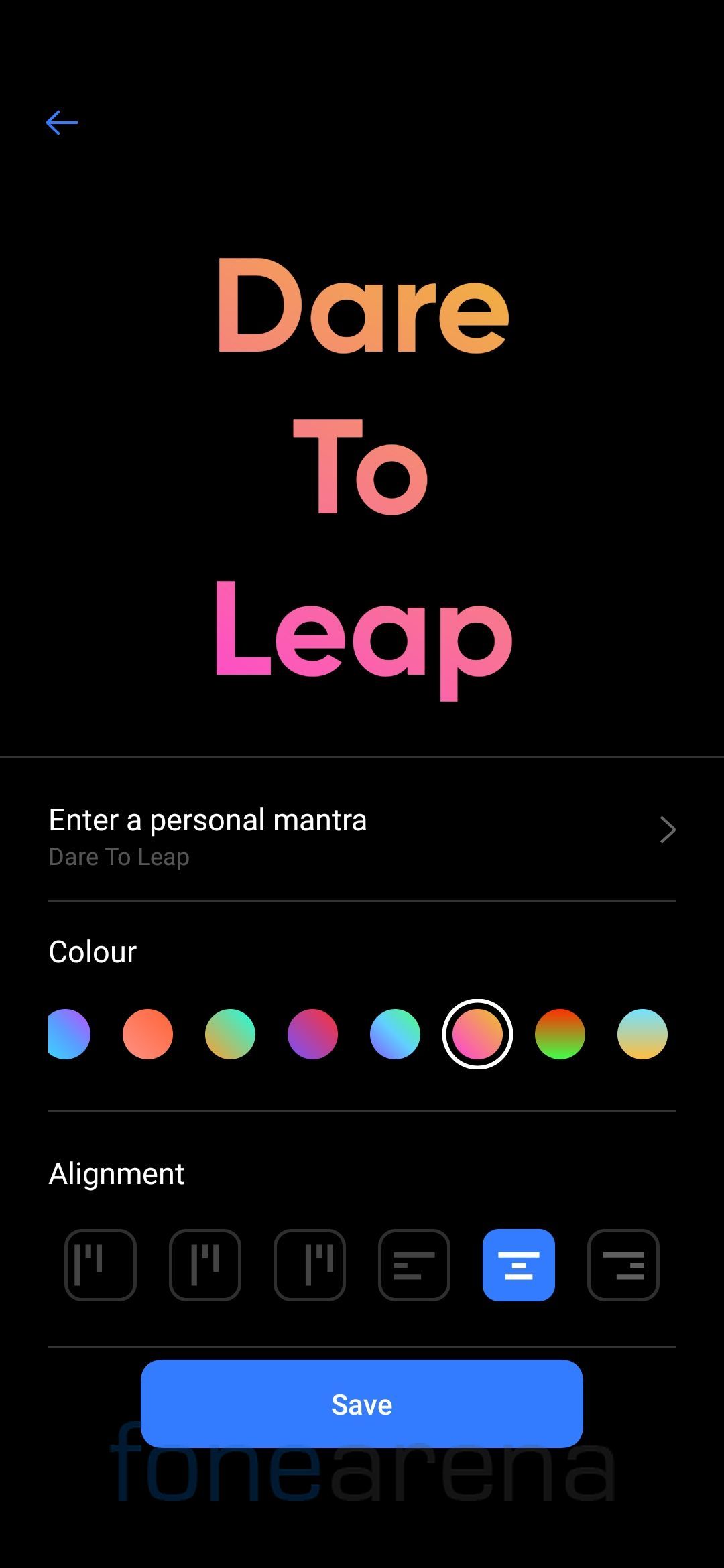
Task: Select the orange gradient swatch
Action: 147,1034
